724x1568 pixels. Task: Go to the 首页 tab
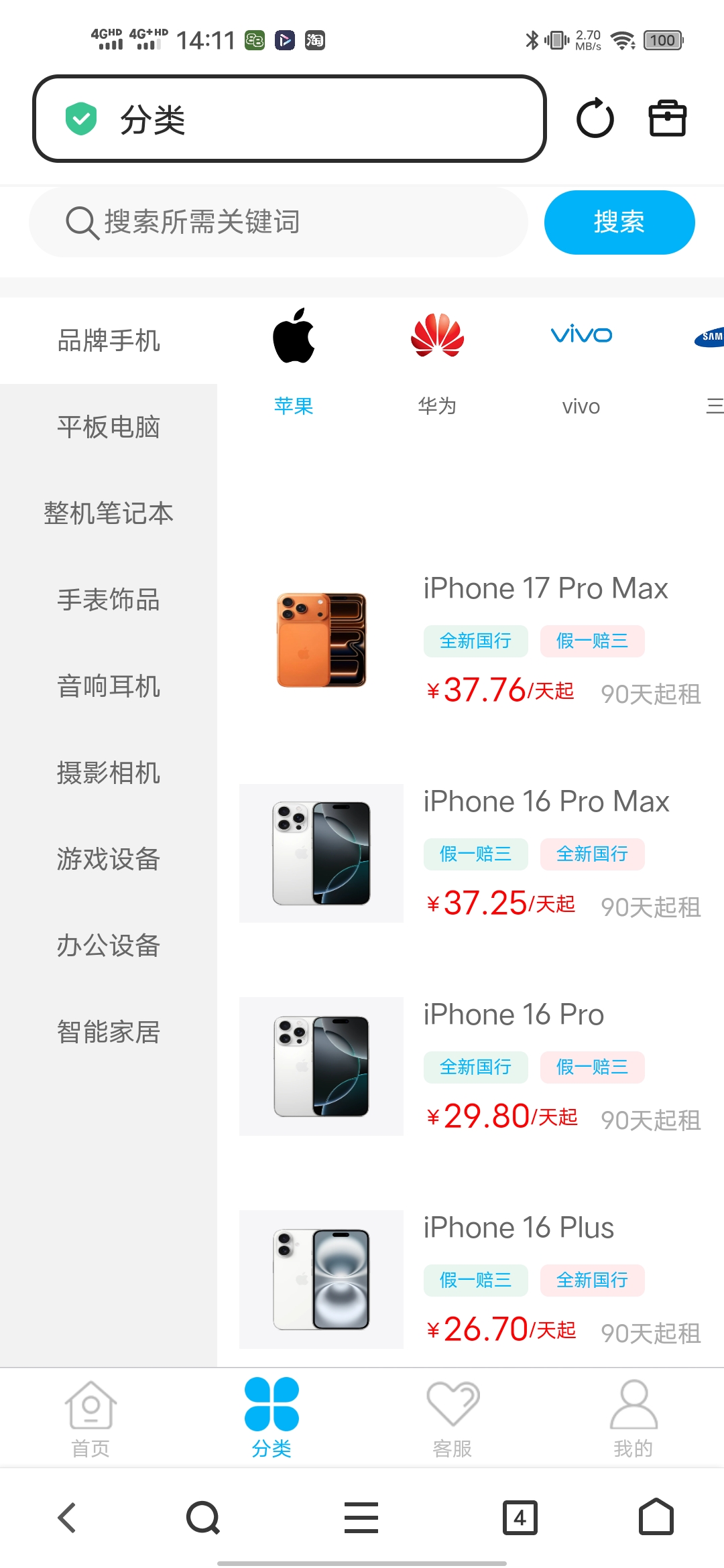coord(90,1417)
